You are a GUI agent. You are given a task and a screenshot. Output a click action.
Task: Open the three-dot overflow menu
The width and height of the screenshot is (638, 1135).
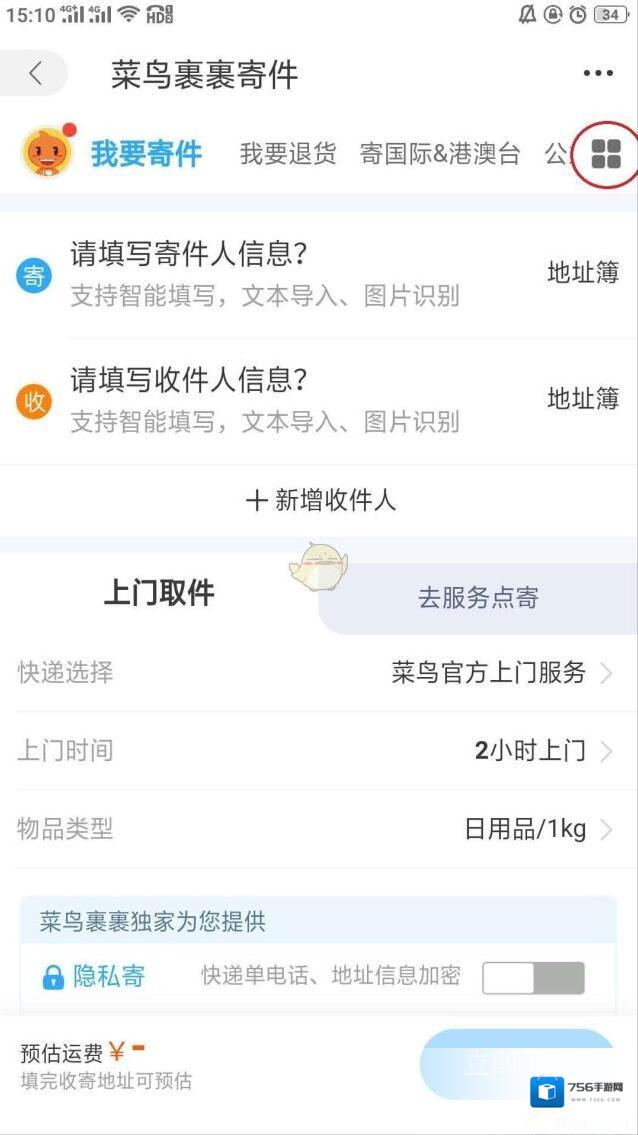(x=597, y=73)
